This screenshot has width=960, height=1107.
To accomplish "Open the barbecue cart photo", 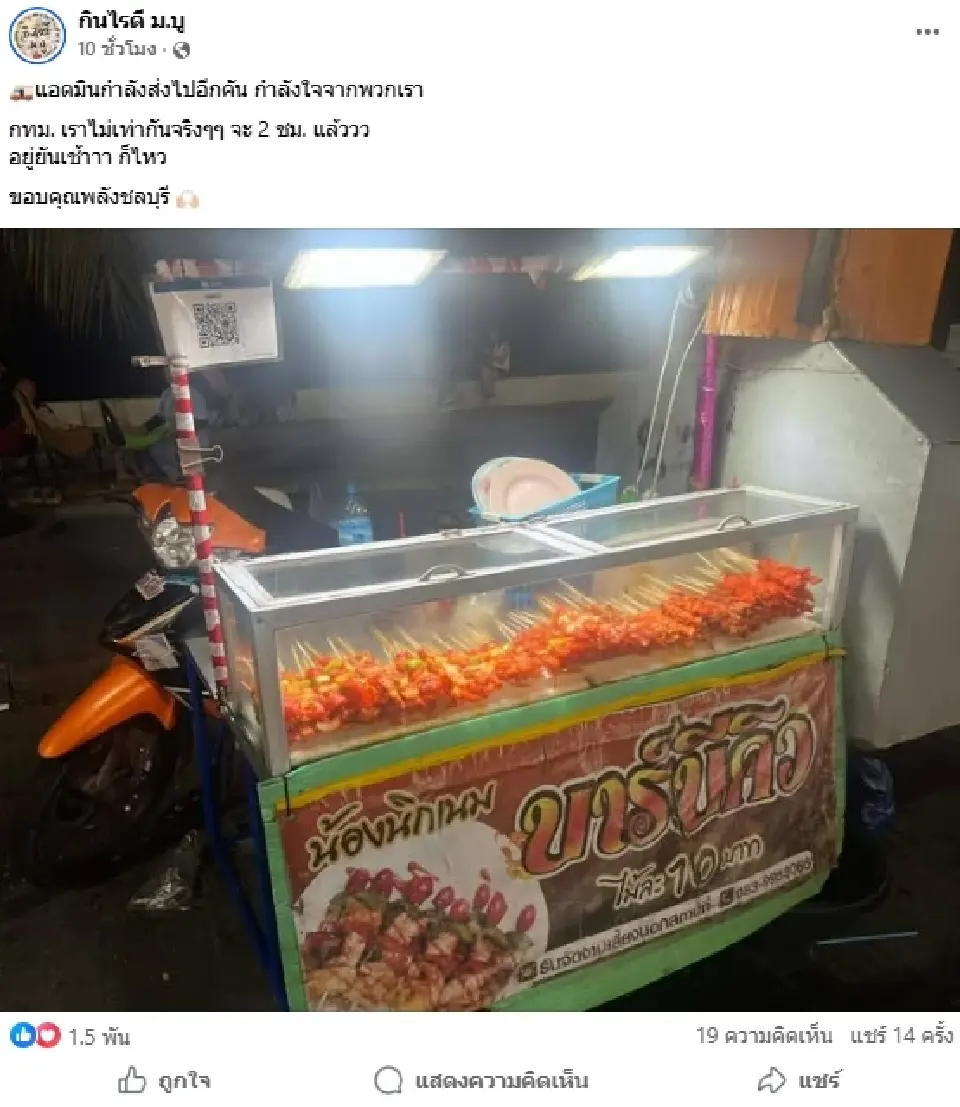I will click(480, 620).
